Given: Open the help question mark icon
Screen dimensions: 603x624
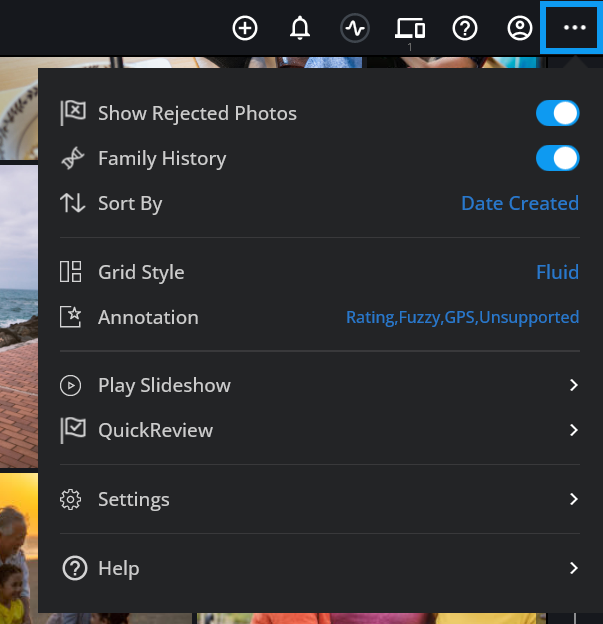Looking at the screenshot, I should pos(465,28).
